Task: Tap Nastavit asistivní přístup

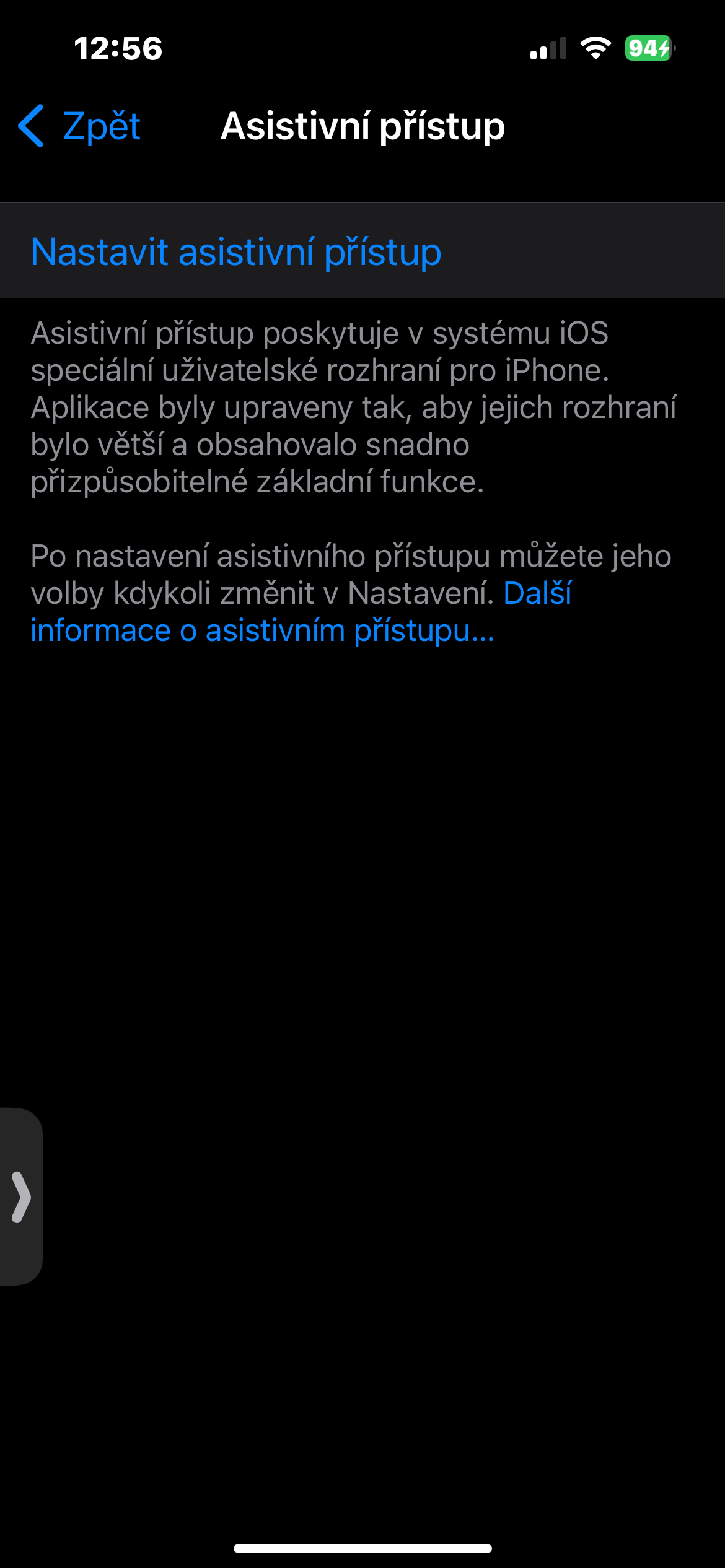Action: point(236,252)
